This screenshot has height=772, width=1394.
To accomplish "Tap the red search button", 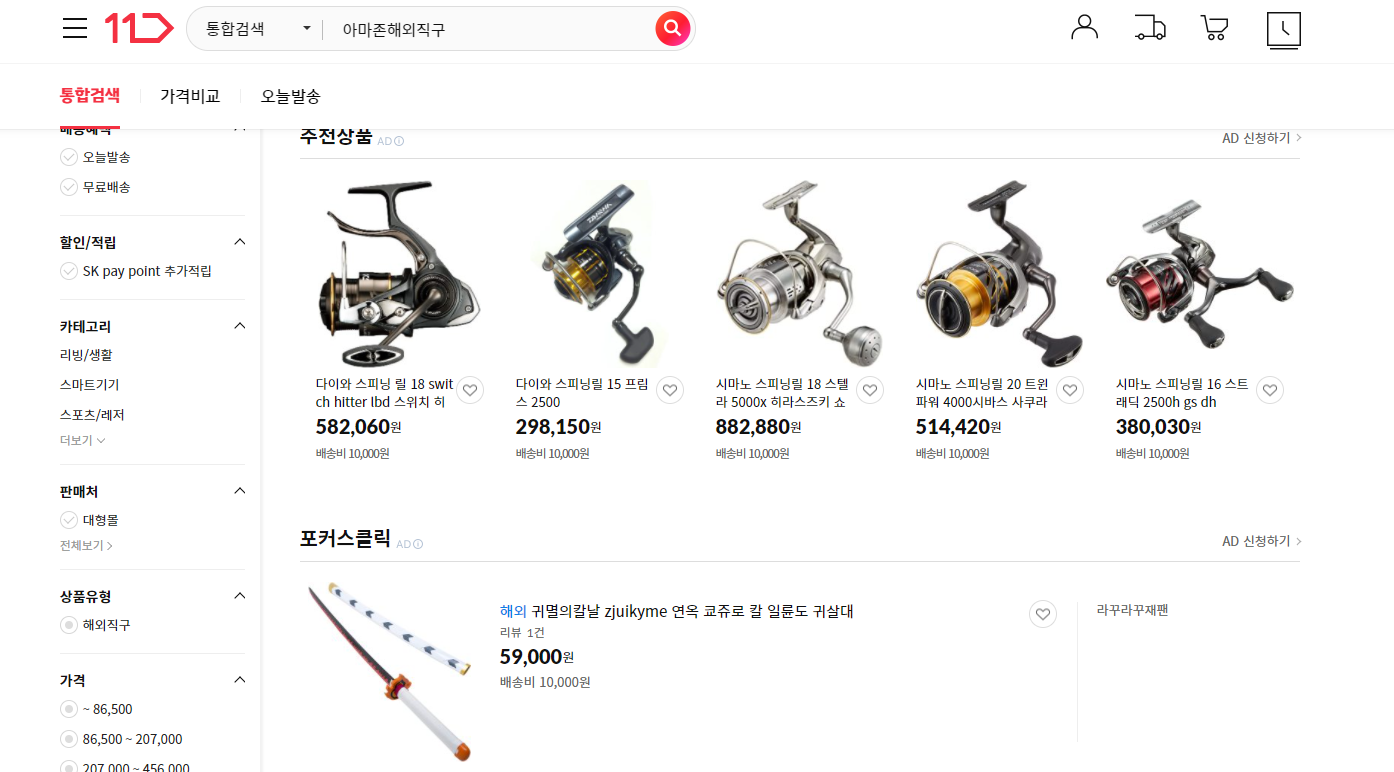I will tap(673, 29).
